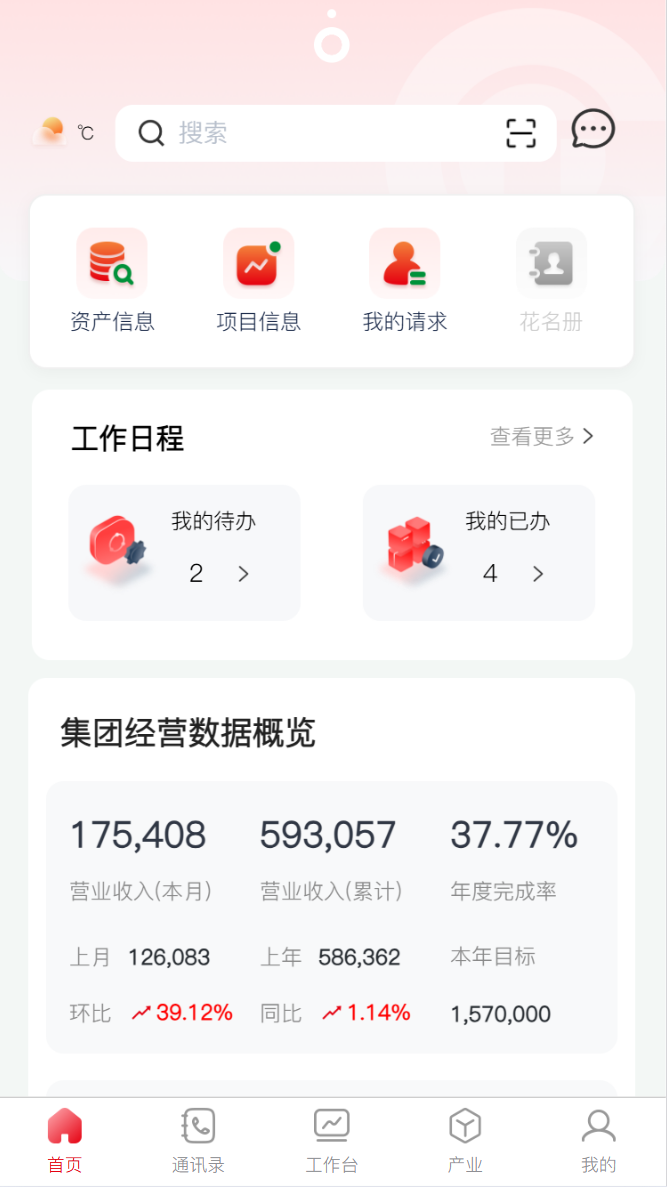Open 我的请求 shortcut
The width and height of the screenshot is (667, 1187).
tap(404, 280)
